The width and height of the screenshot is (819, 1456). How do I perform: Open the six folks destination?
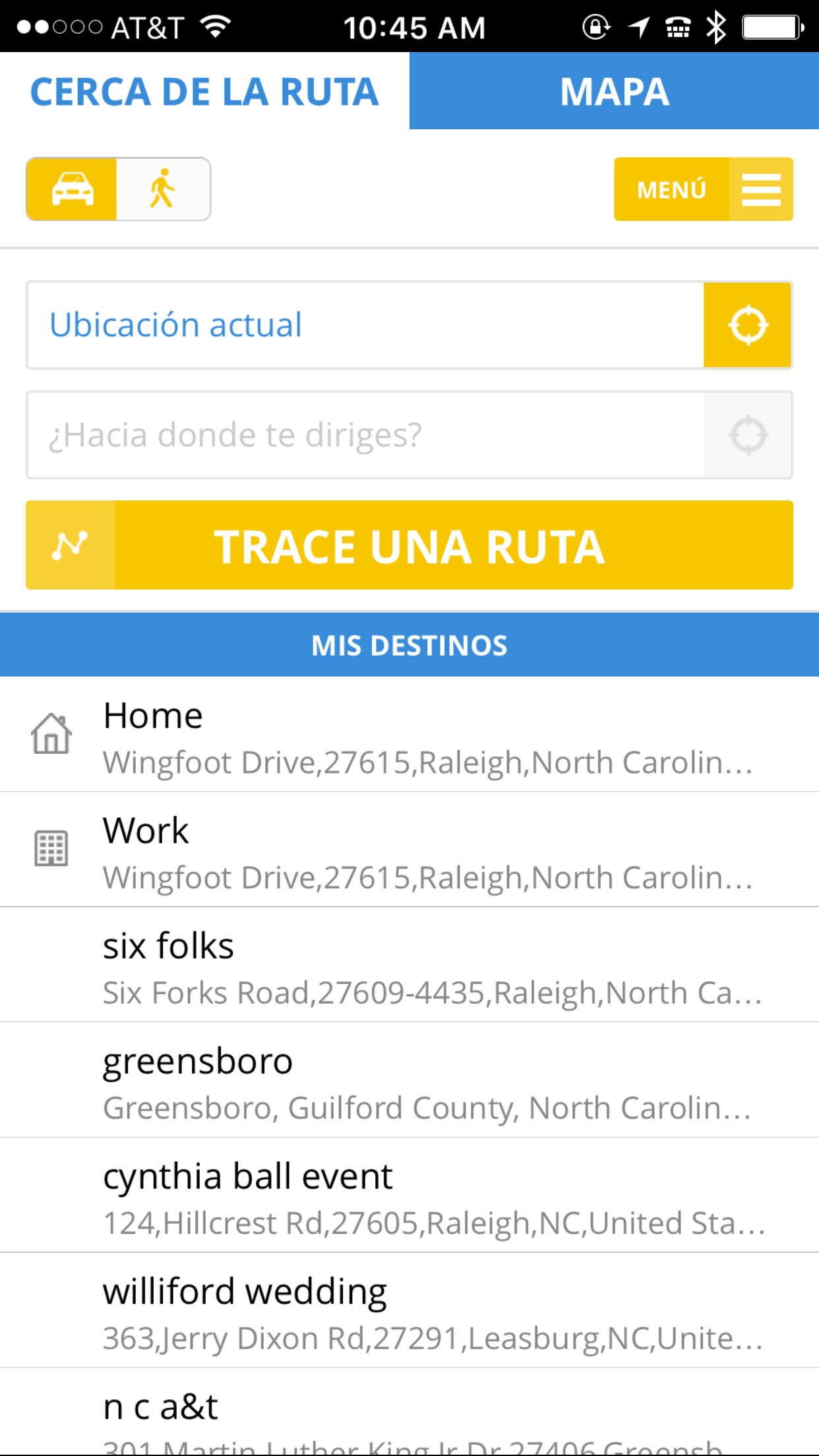pos(409,965)
